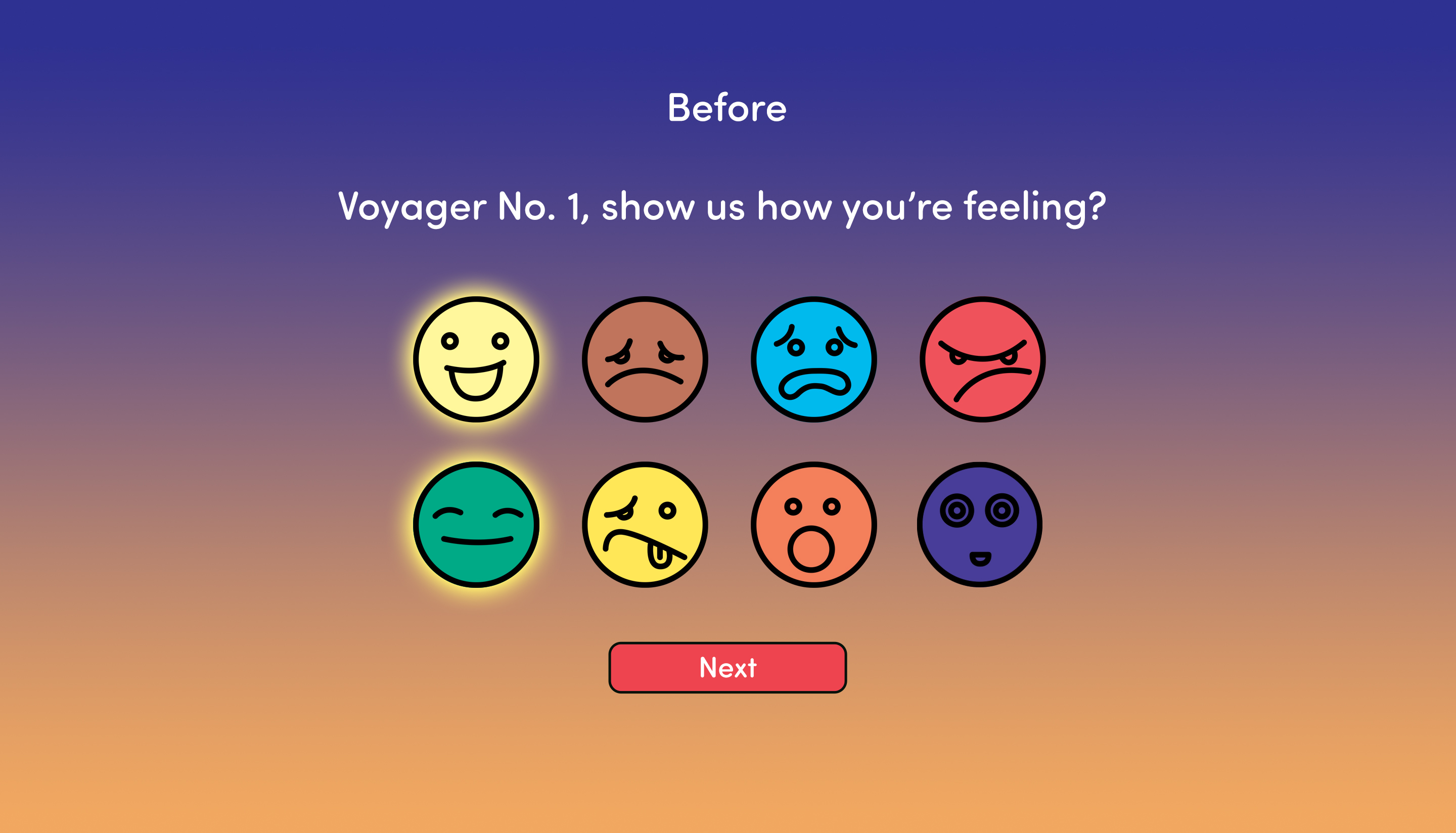Choose the purple wide-eyed dazed face
The height and width of the screenshot is (833, 1456).
(979, 525)
